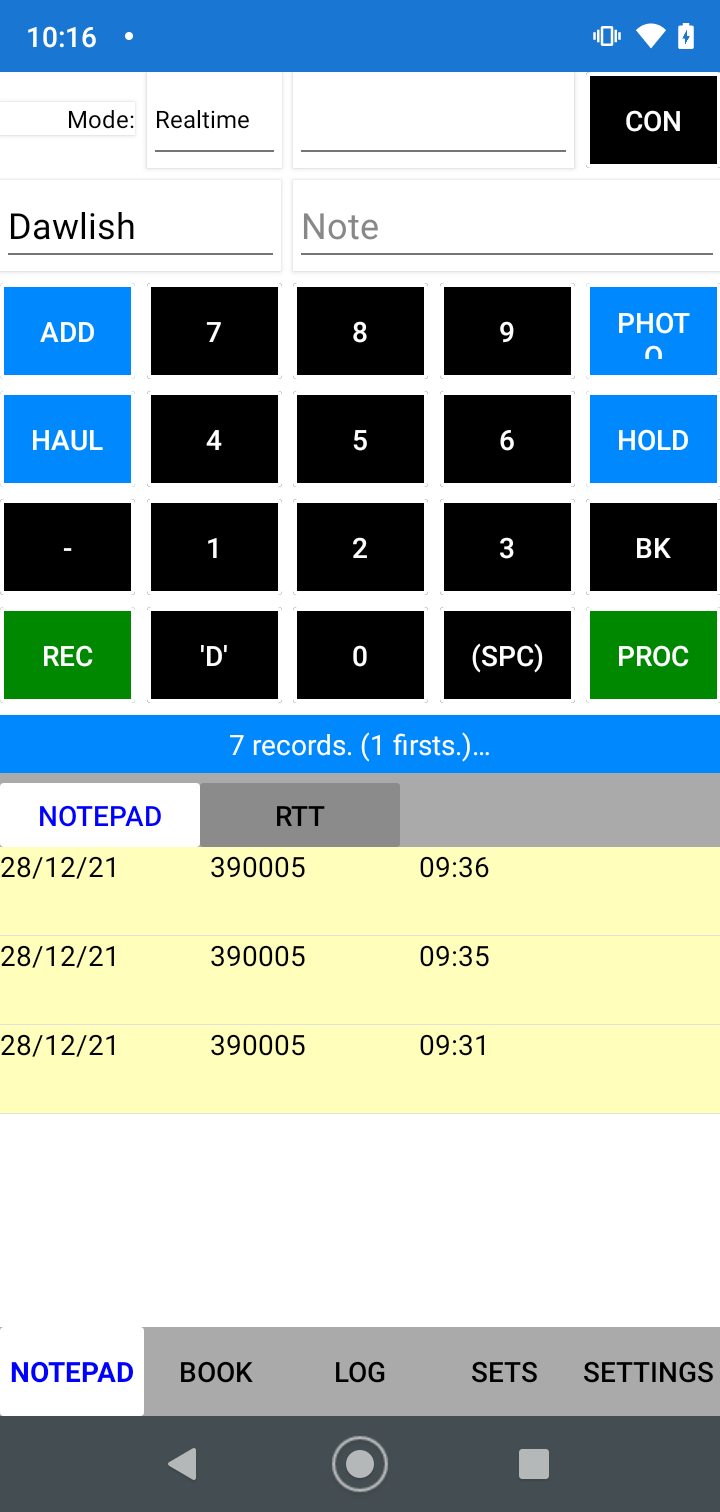Tap the BK backspace key
This screenshot has width=720, height=1512.
coord(652,547)
